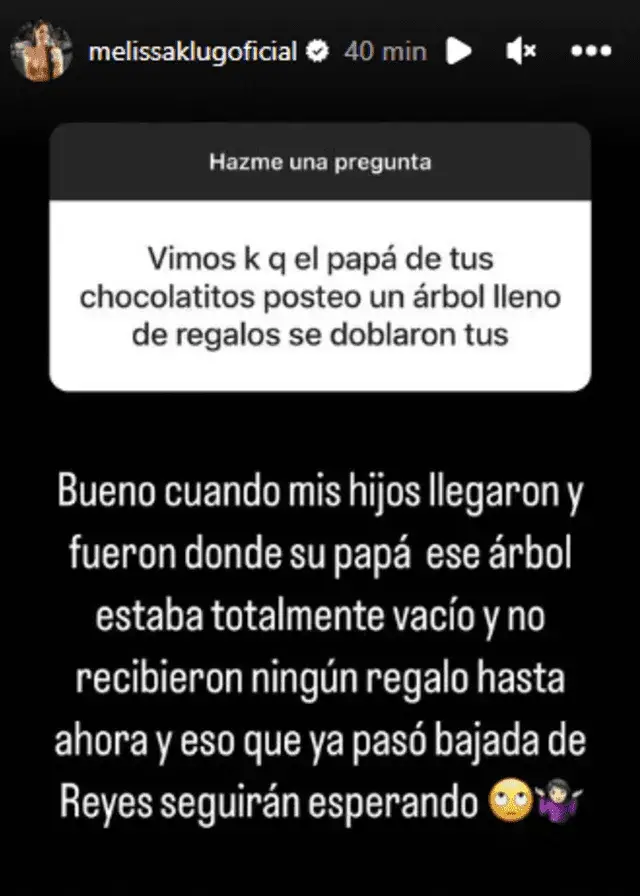
Task: Open the three-dot story options menu
Action: pyautogui.click(x=592, y=51)
